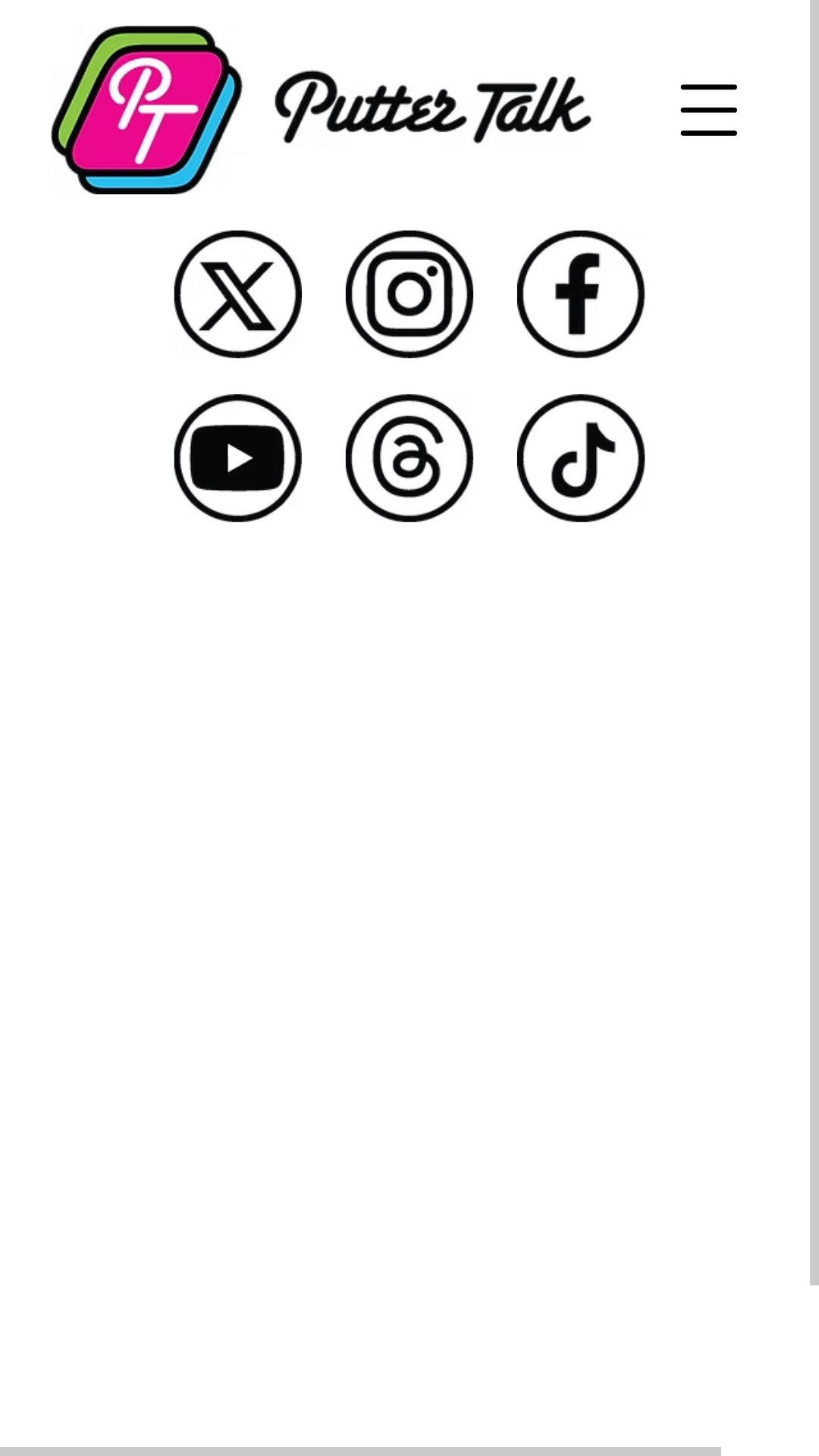Screen dimensions: 819x1456
Task: Open the hamburger menu
Action: pos(708,110)
